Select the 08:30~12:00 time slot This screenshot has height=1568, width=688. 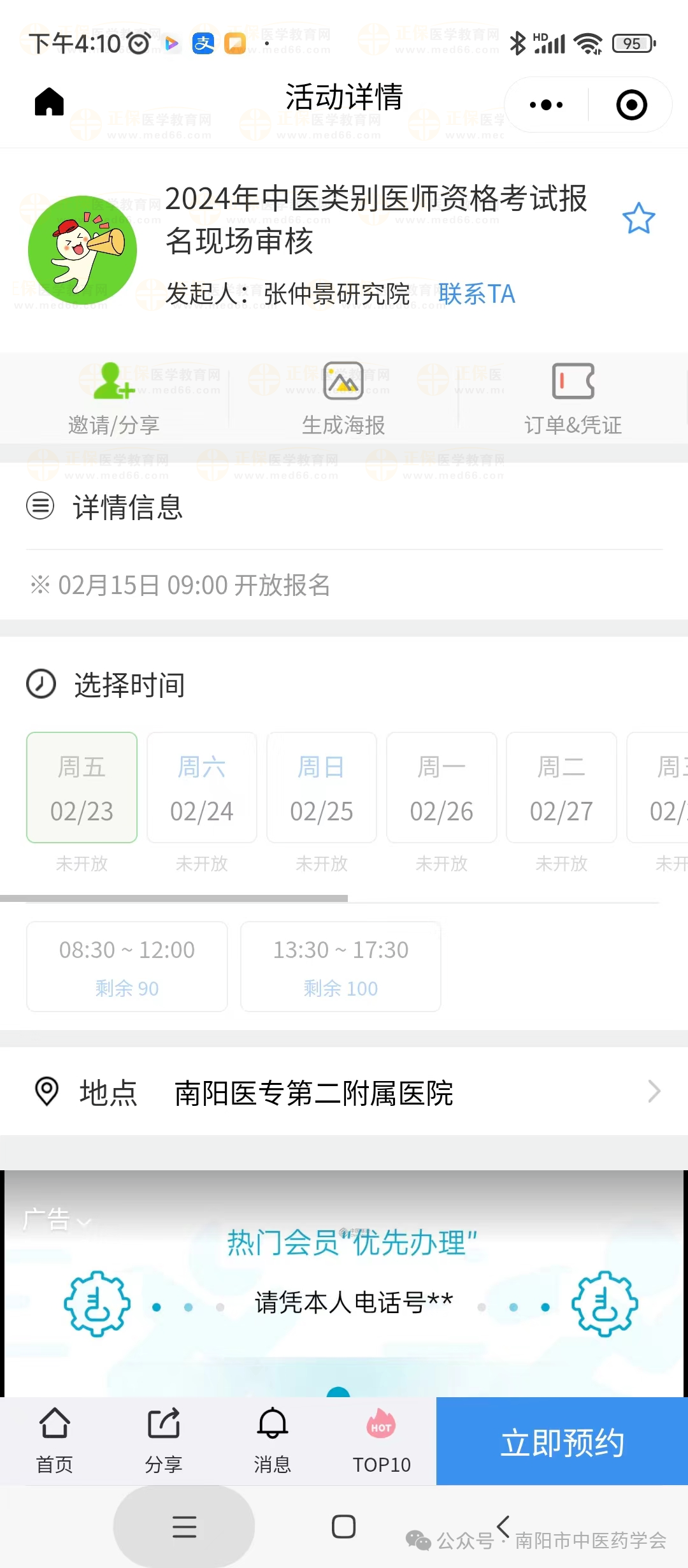click(x=126, y=966)
